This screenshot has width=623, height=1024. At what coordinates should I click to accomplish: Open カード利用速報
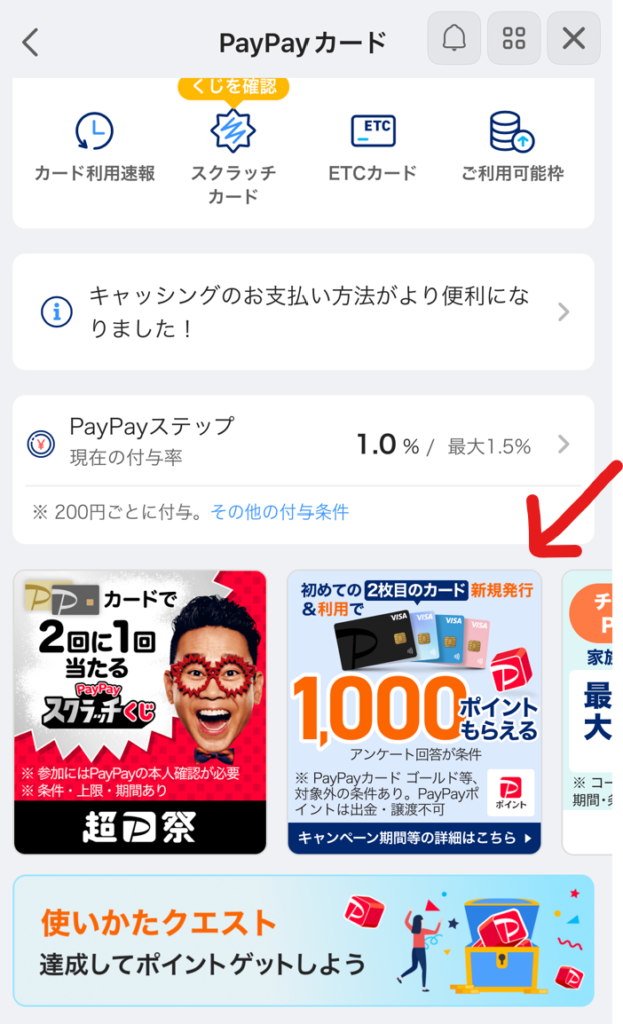[95, 148]
